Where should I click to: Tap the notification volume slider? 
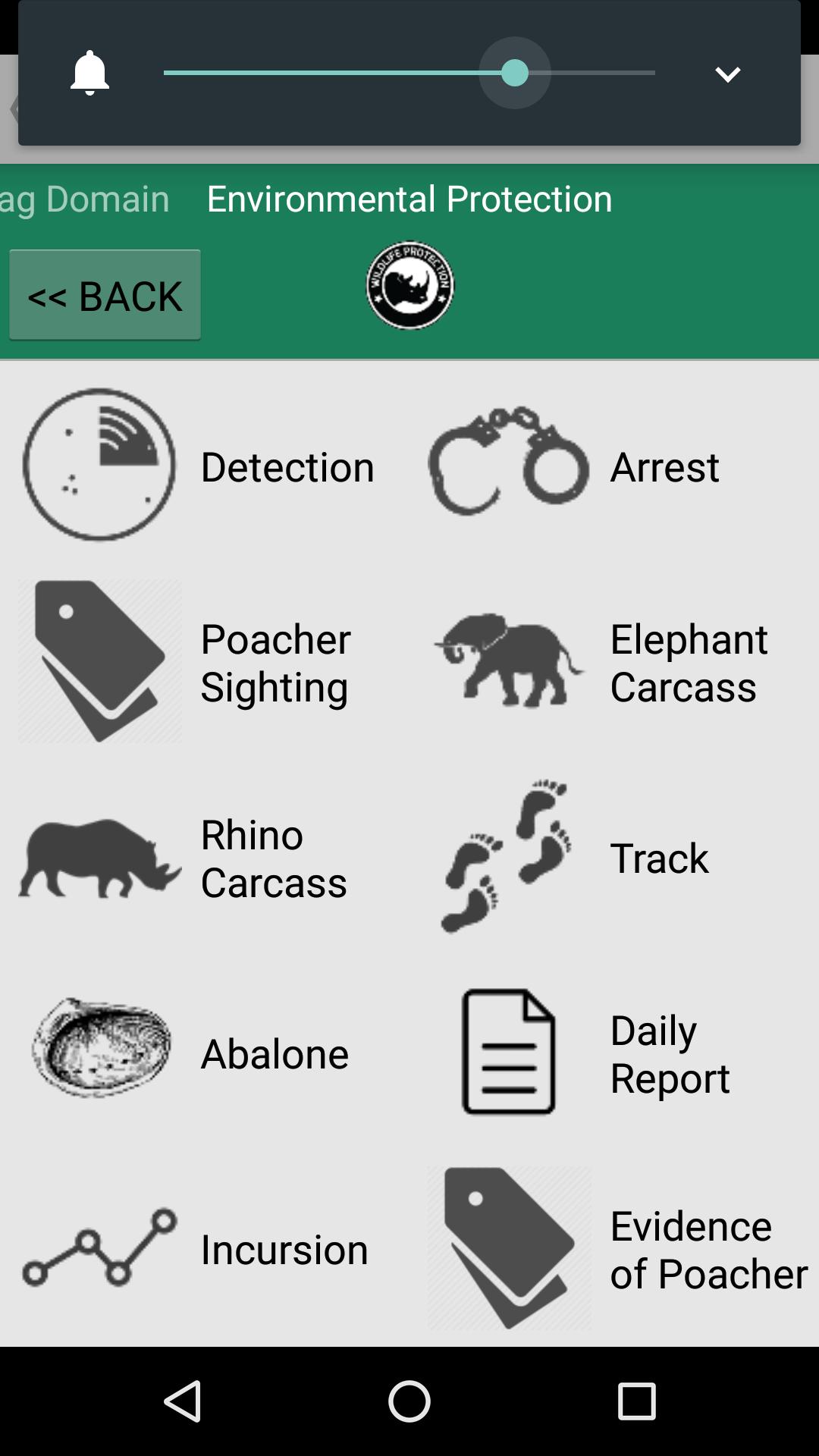[409, 73]
